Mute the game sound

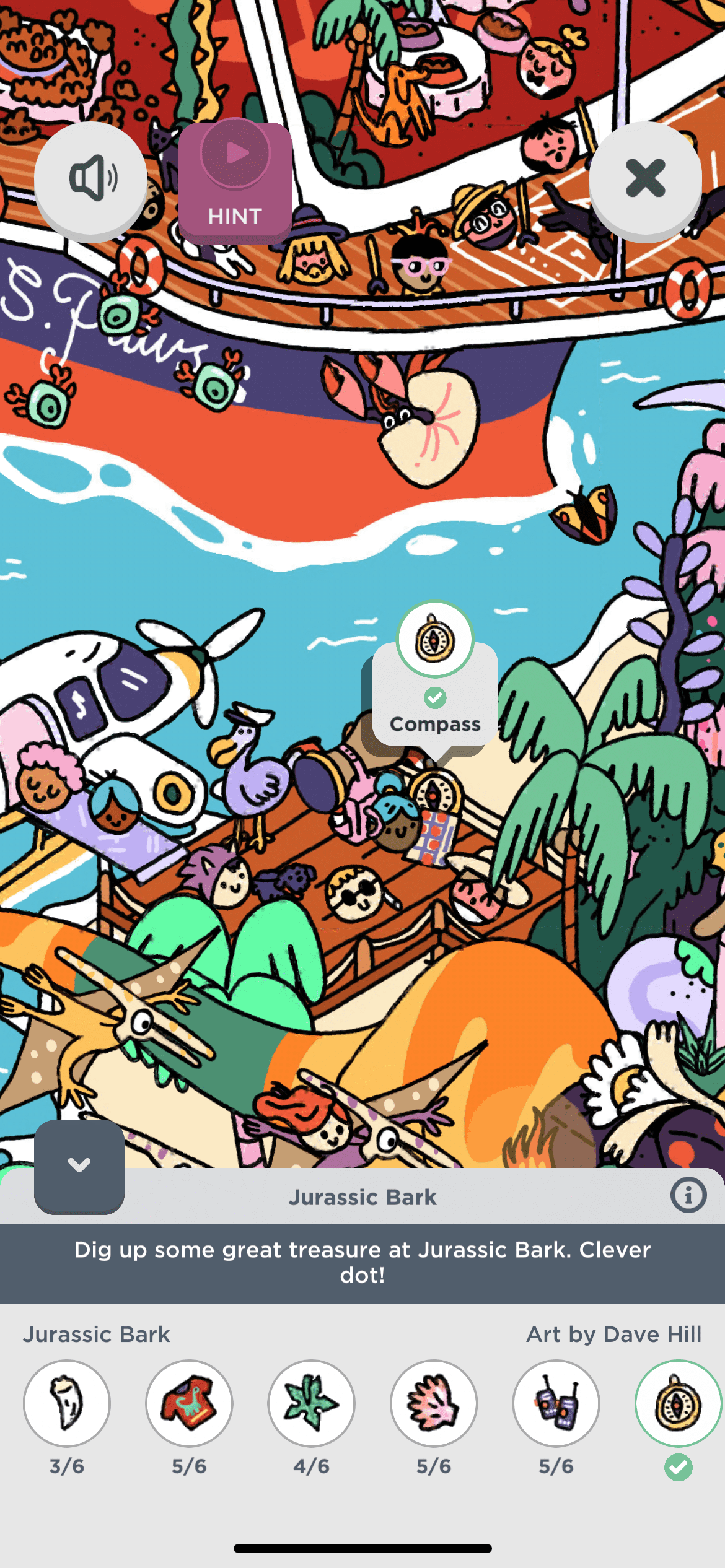click(x=90, y=178)
